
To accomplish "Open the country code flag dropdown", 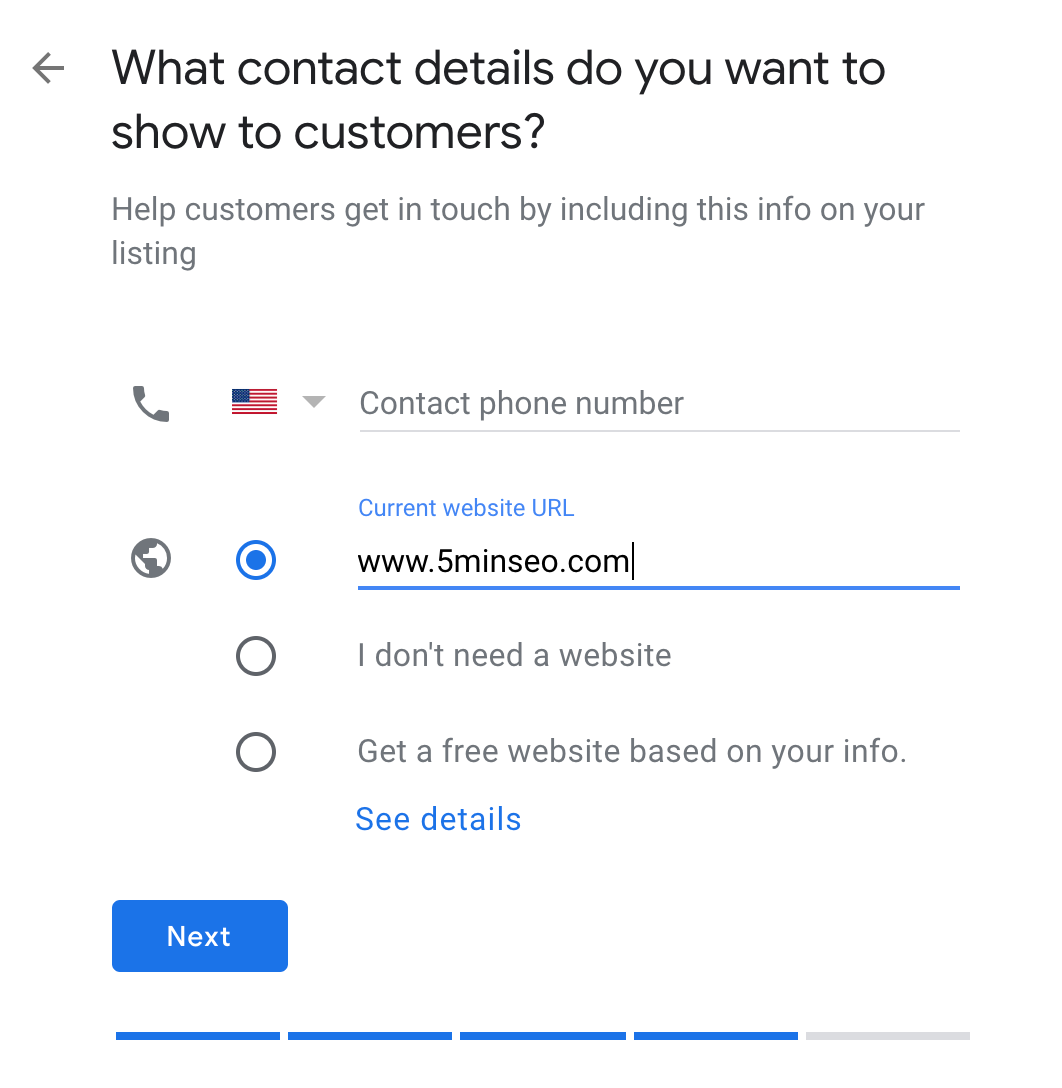I will click(x=278, y=402).
